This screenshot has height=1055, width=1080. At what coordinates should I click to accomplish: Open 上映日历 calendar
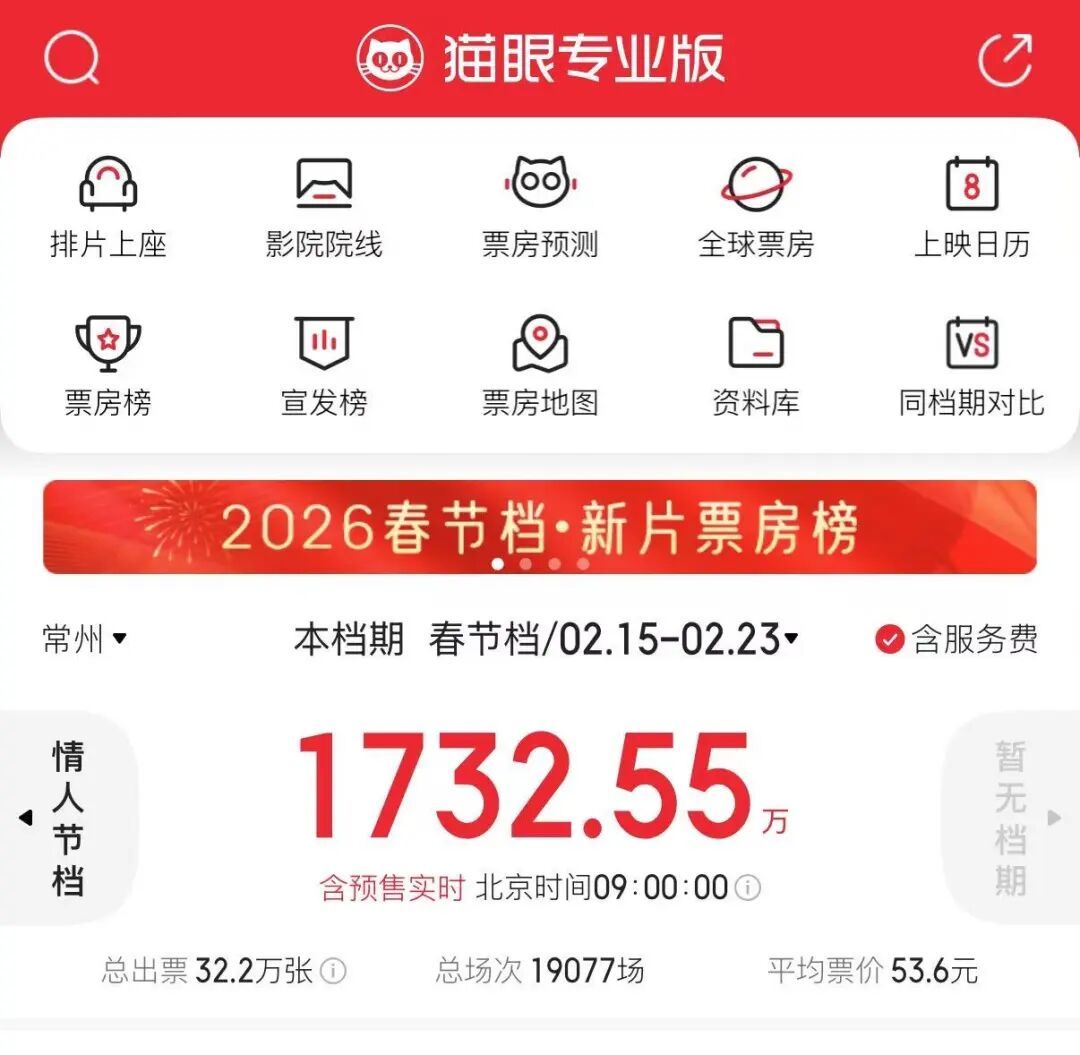pos(971,207)
